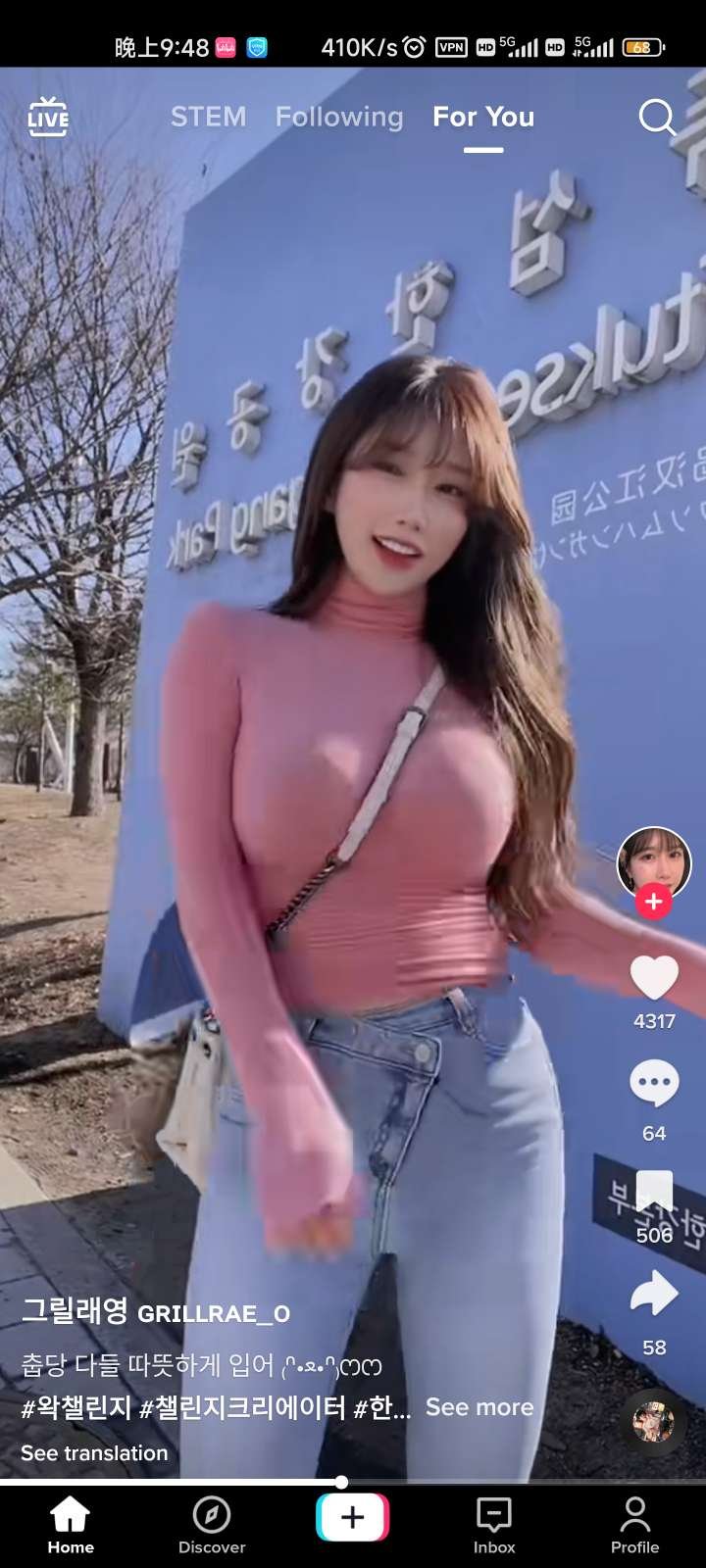Follow the creator via the plus badge
The image size is (706, 1568).
[x=652, y=903]
